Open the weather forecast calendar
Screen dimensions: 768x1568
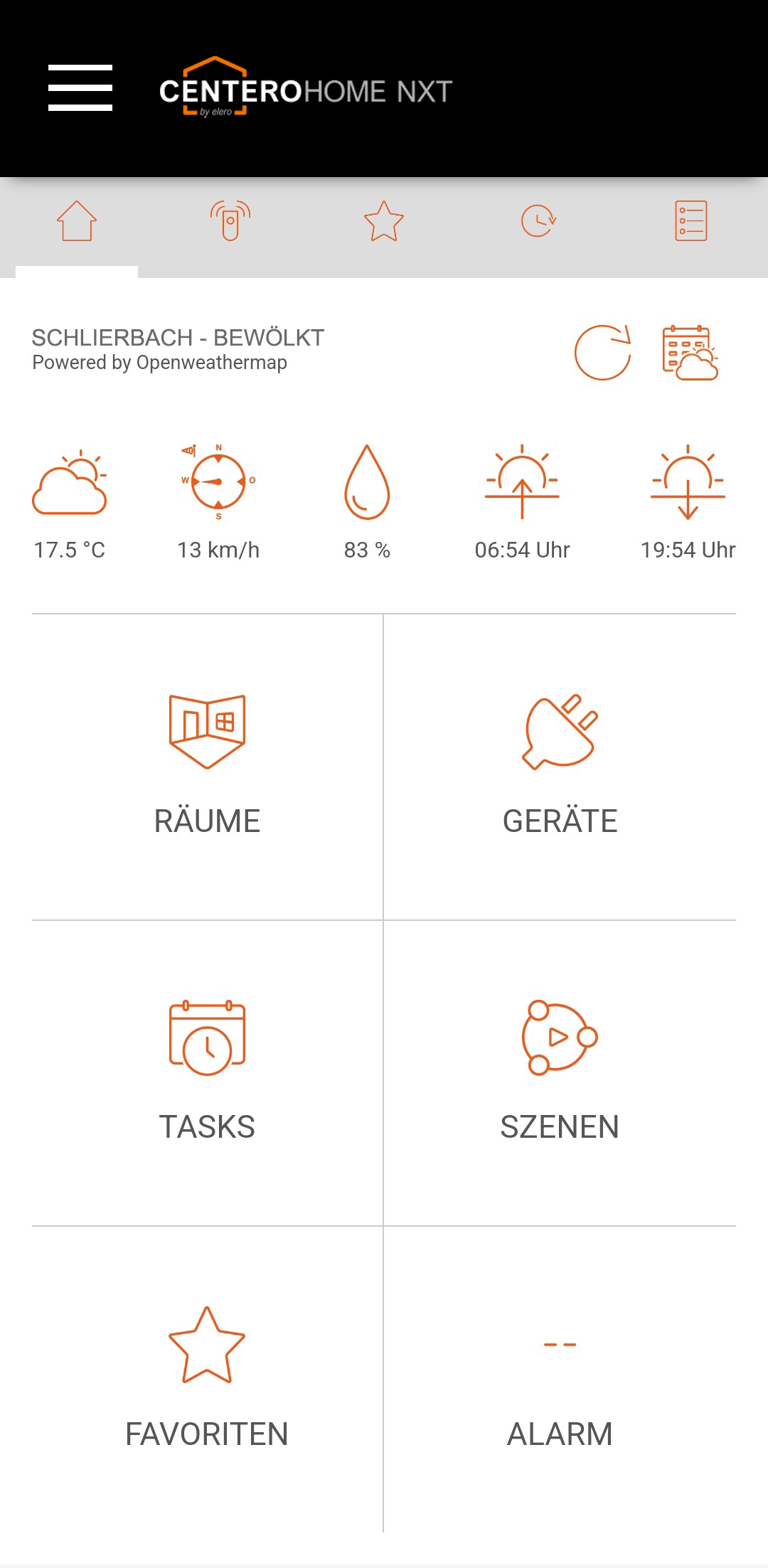pyautogui.click(x=690, y=353)
